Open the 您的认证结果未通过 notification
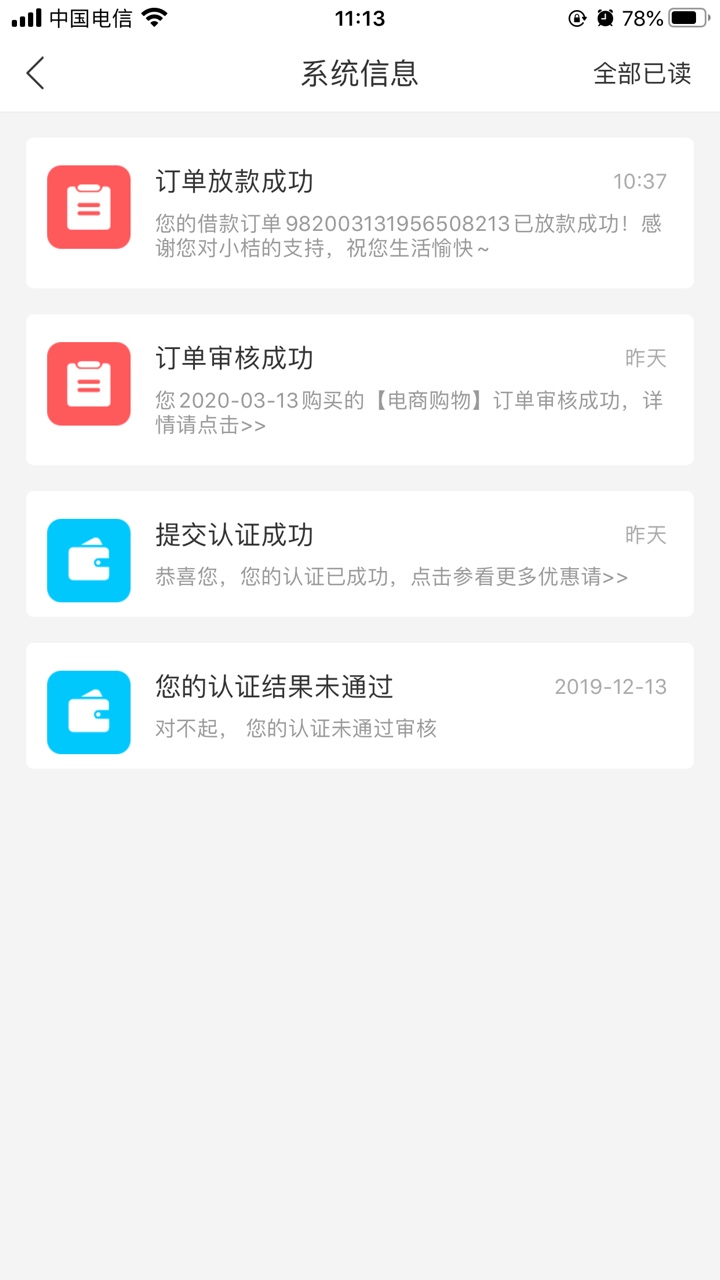This screenshot has height=1280, width=720. pyautogui.click(x=360, y=706)
